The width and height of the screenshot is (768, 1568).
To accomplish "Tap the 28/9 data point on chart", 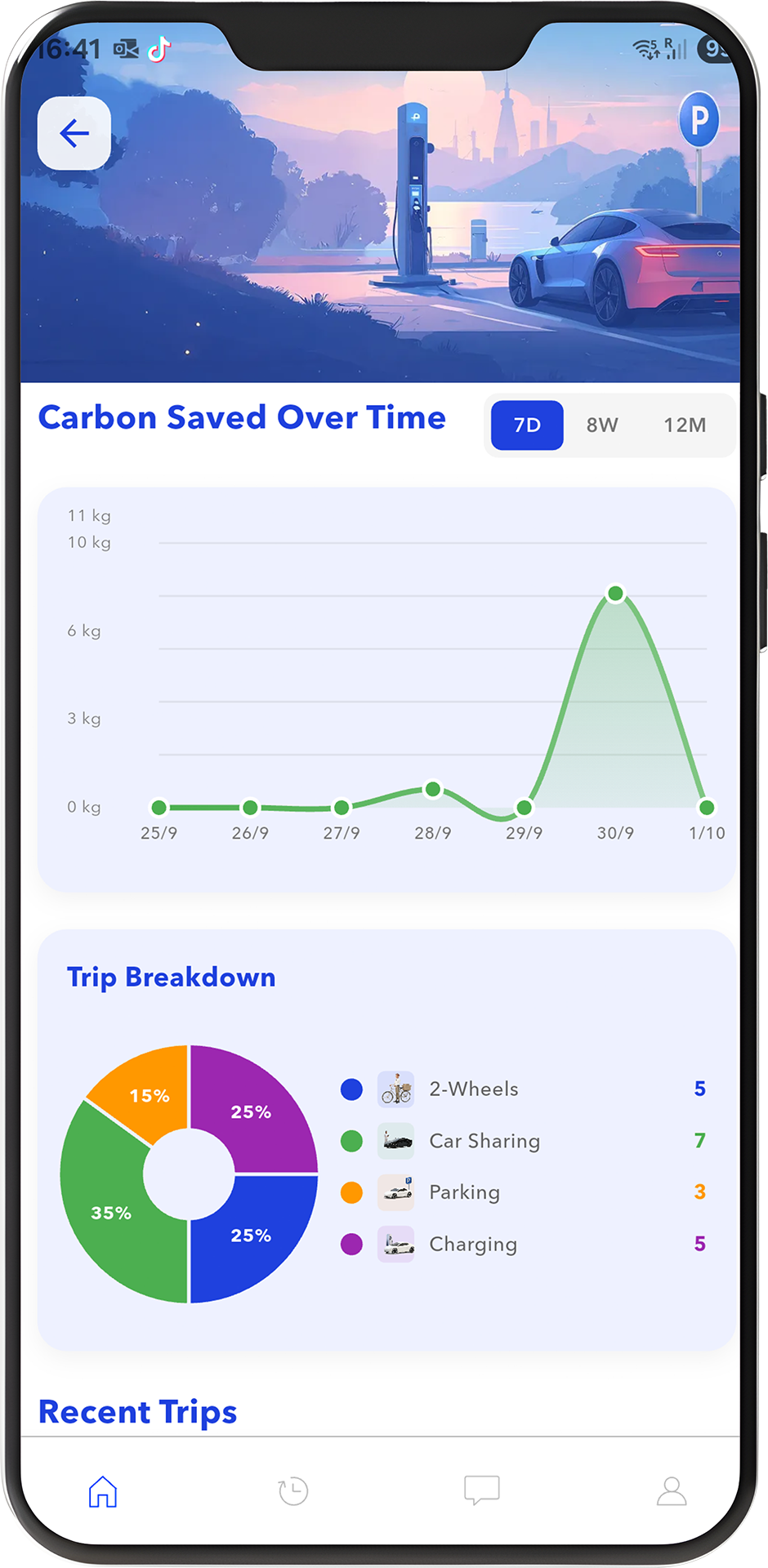I will (x=433, y=789).
